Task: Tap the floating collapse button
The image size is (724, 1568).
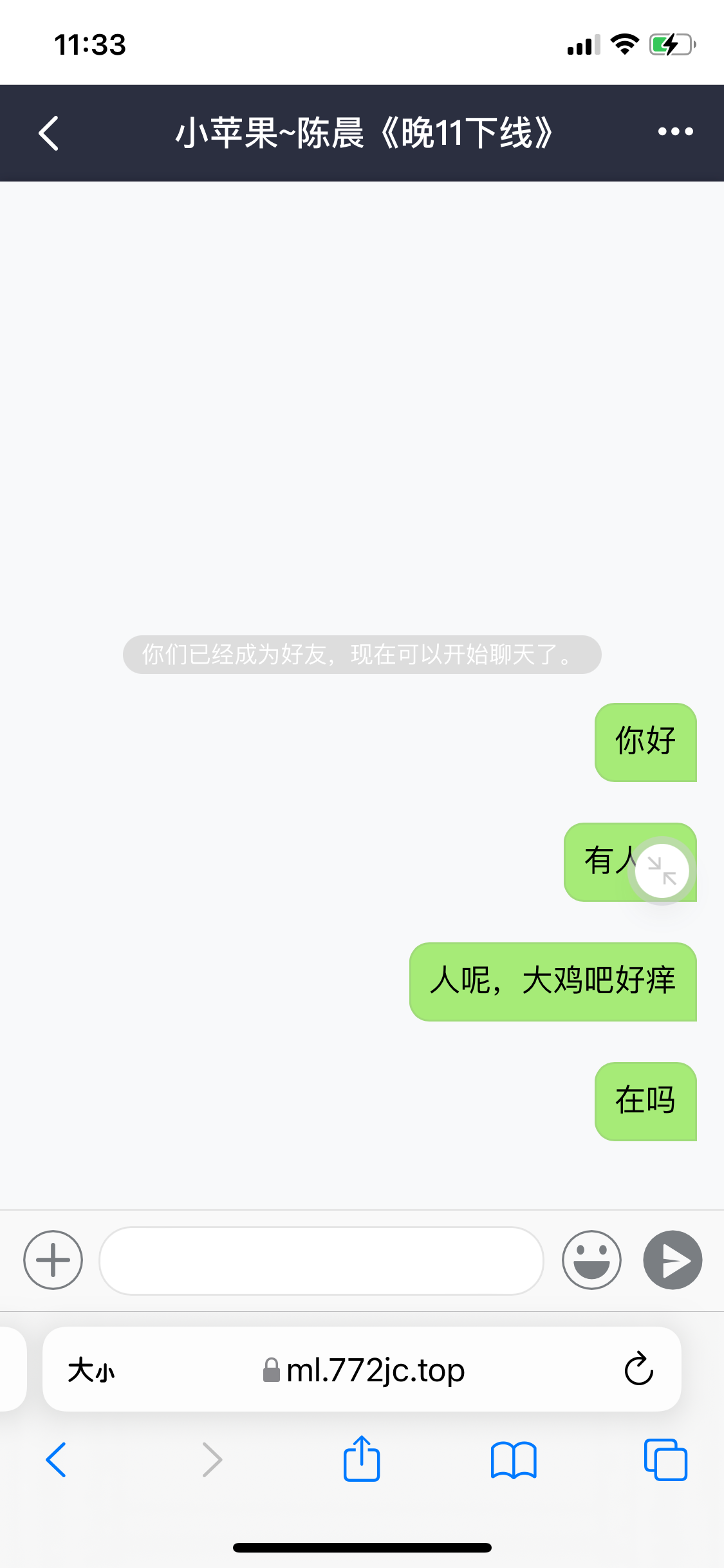Action: pos(662,871)
